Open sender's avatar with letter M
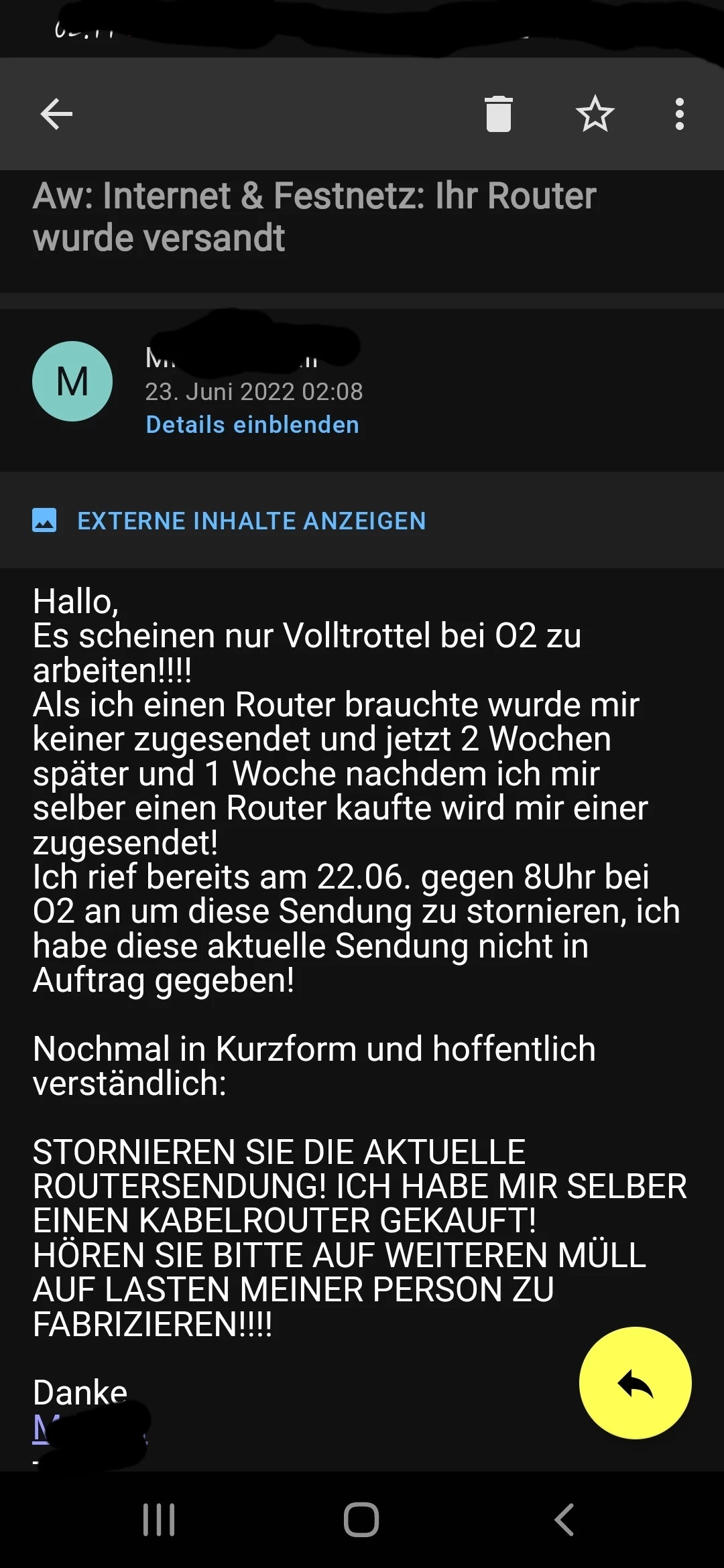The height and width of the screenshot is (1568, 724). click(72, 381)
